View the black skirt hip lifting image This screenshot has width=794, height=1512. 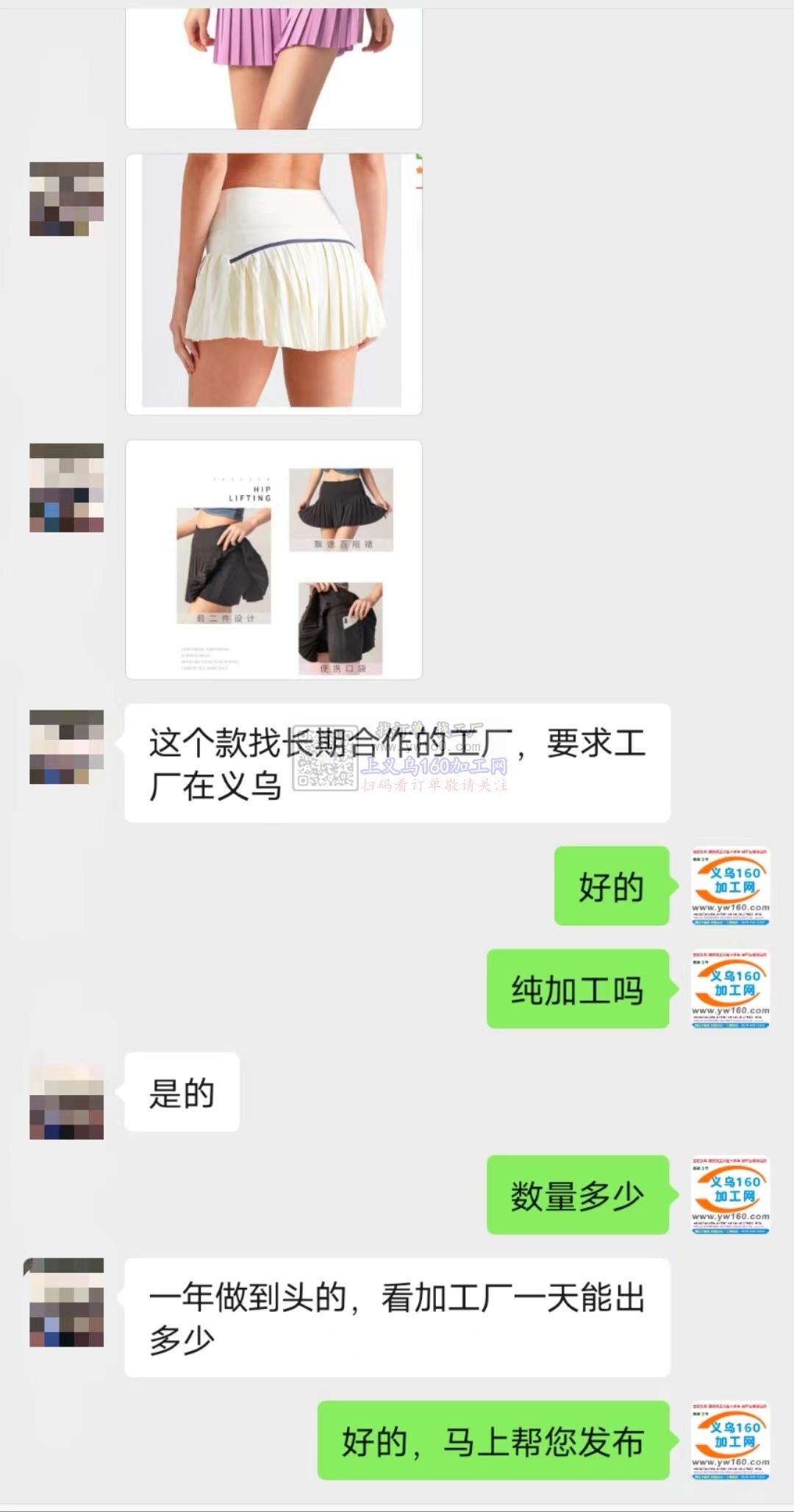pos(273,559)
